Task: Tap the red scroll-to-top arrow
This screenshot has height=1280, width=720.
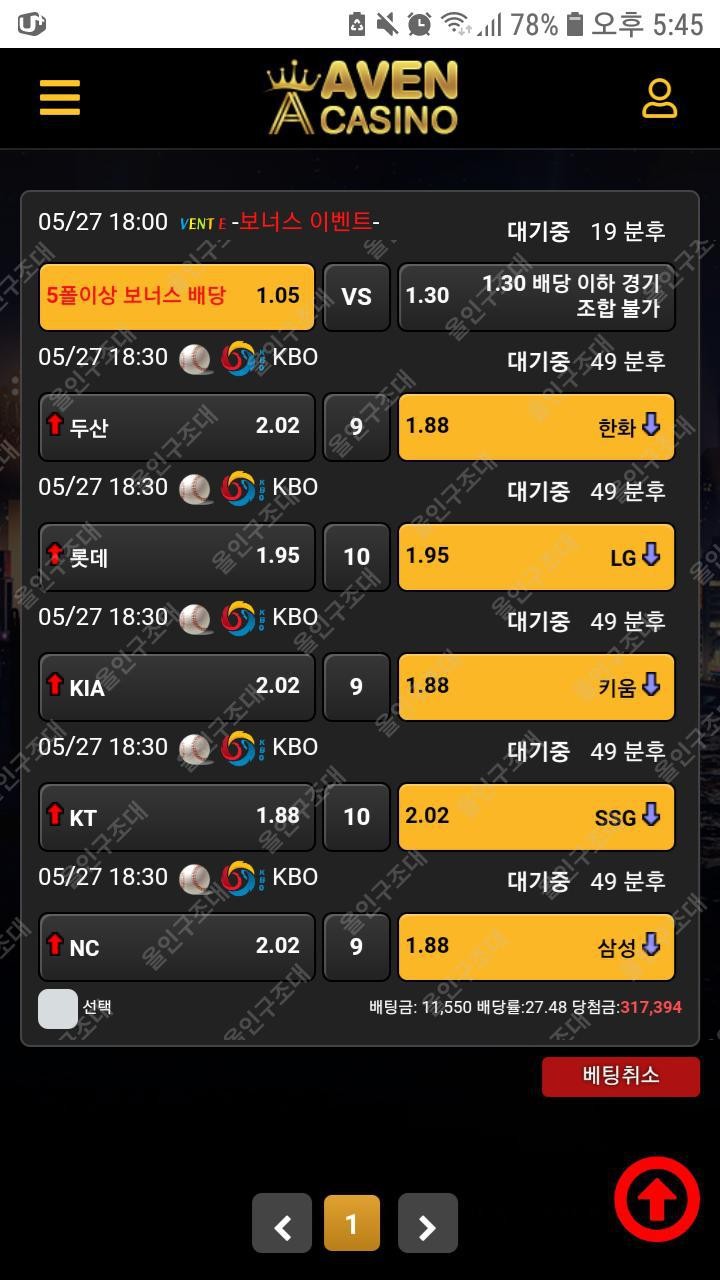Action: 657,1200
